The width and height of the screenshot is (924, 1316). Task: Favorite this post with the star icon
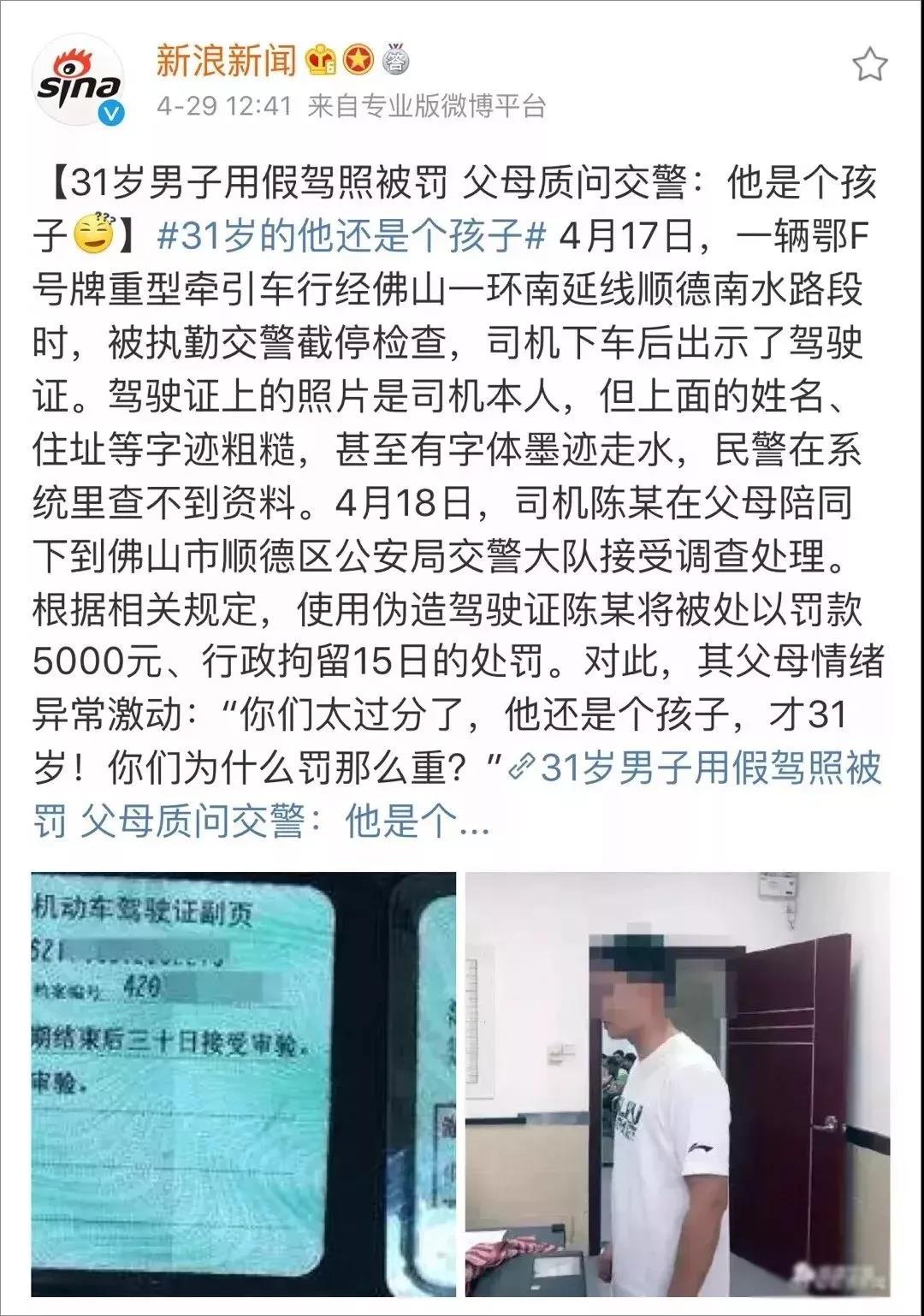pyautogui.click(x=870, y=65)
